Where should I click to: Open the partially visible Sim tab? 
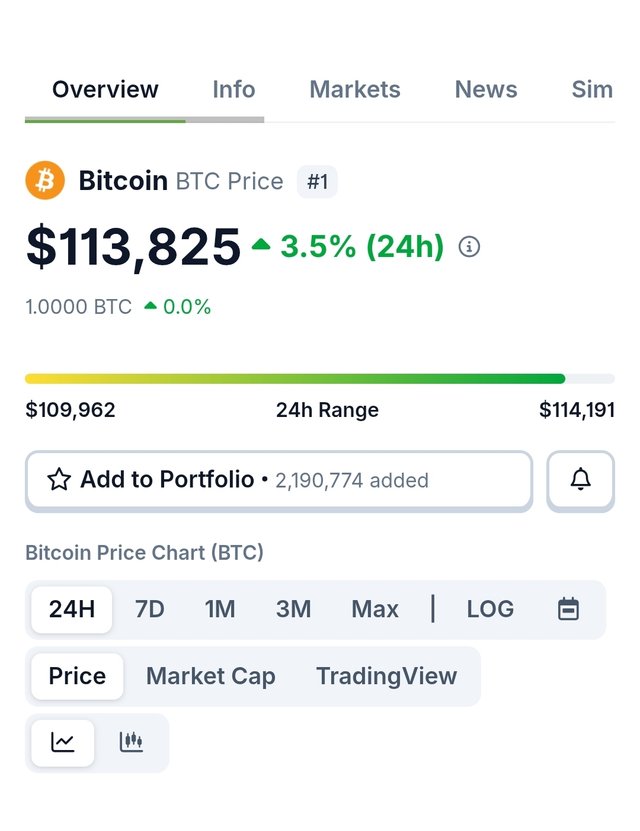pos(591,89)
